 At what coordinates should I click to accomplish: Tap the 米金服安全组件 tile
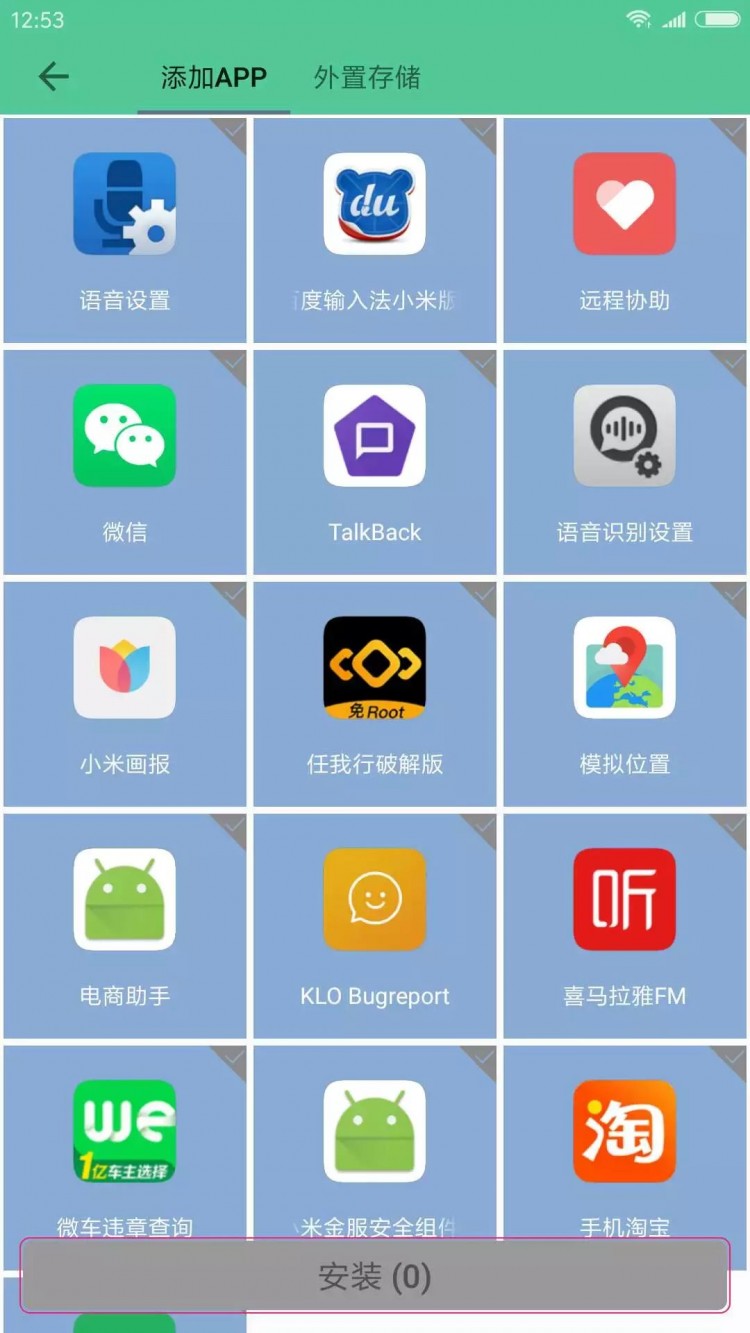[375, 1131]
